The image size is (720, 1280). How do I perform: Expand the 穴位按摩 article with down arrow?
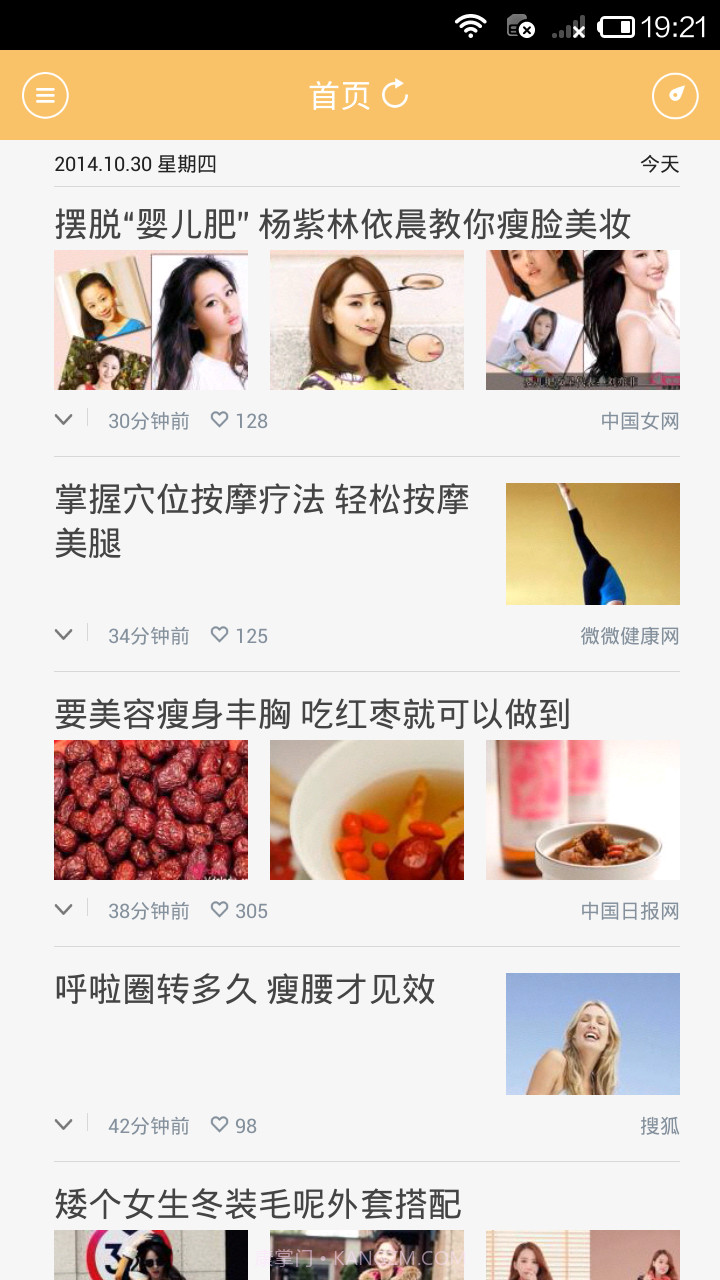coord(63,635)
